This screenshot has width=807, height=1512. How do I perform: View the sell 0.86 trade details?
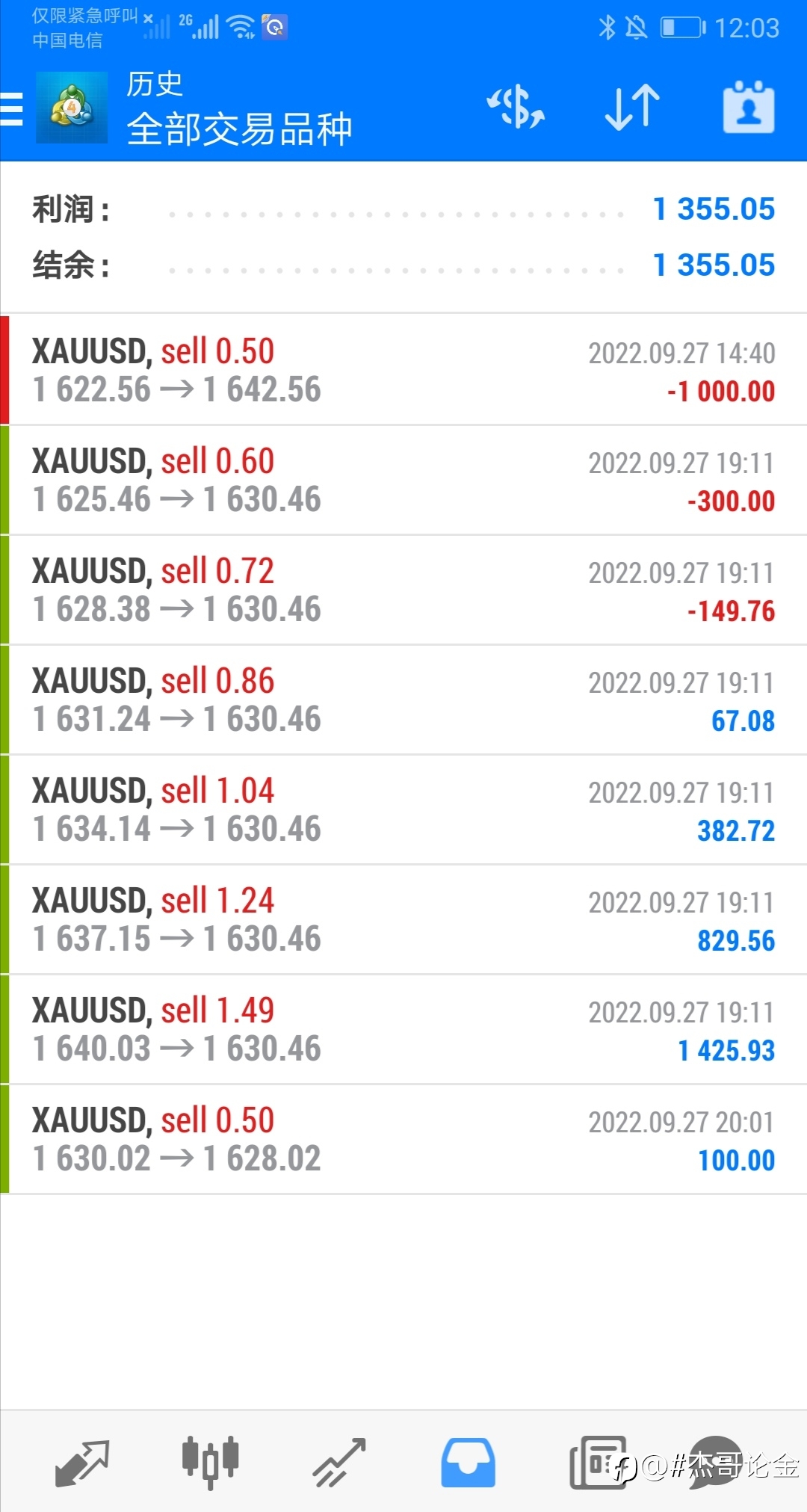403,700
